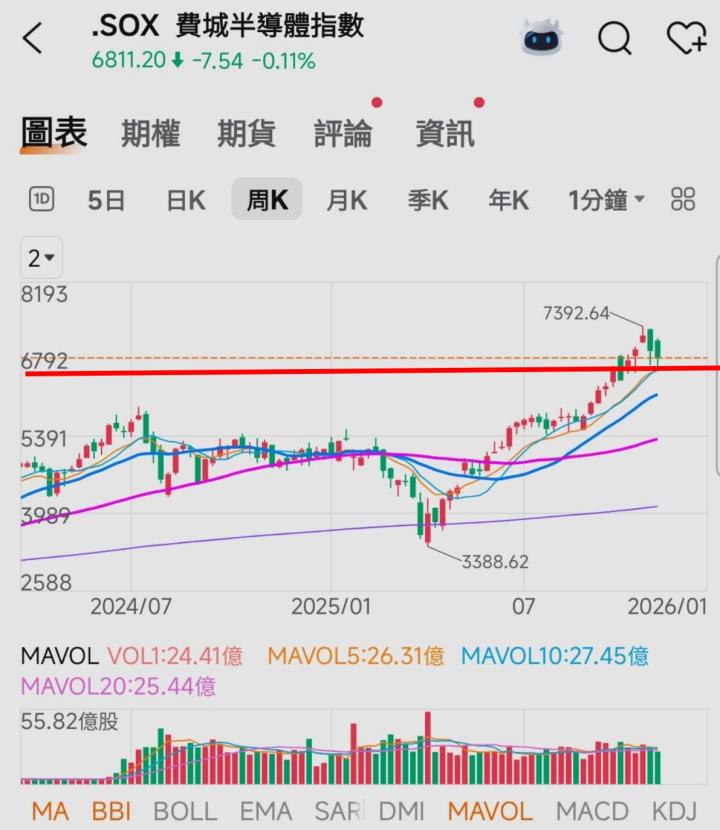720x830 pixels.
Task: Switch chart to 年K
Action: coord(508,201)
